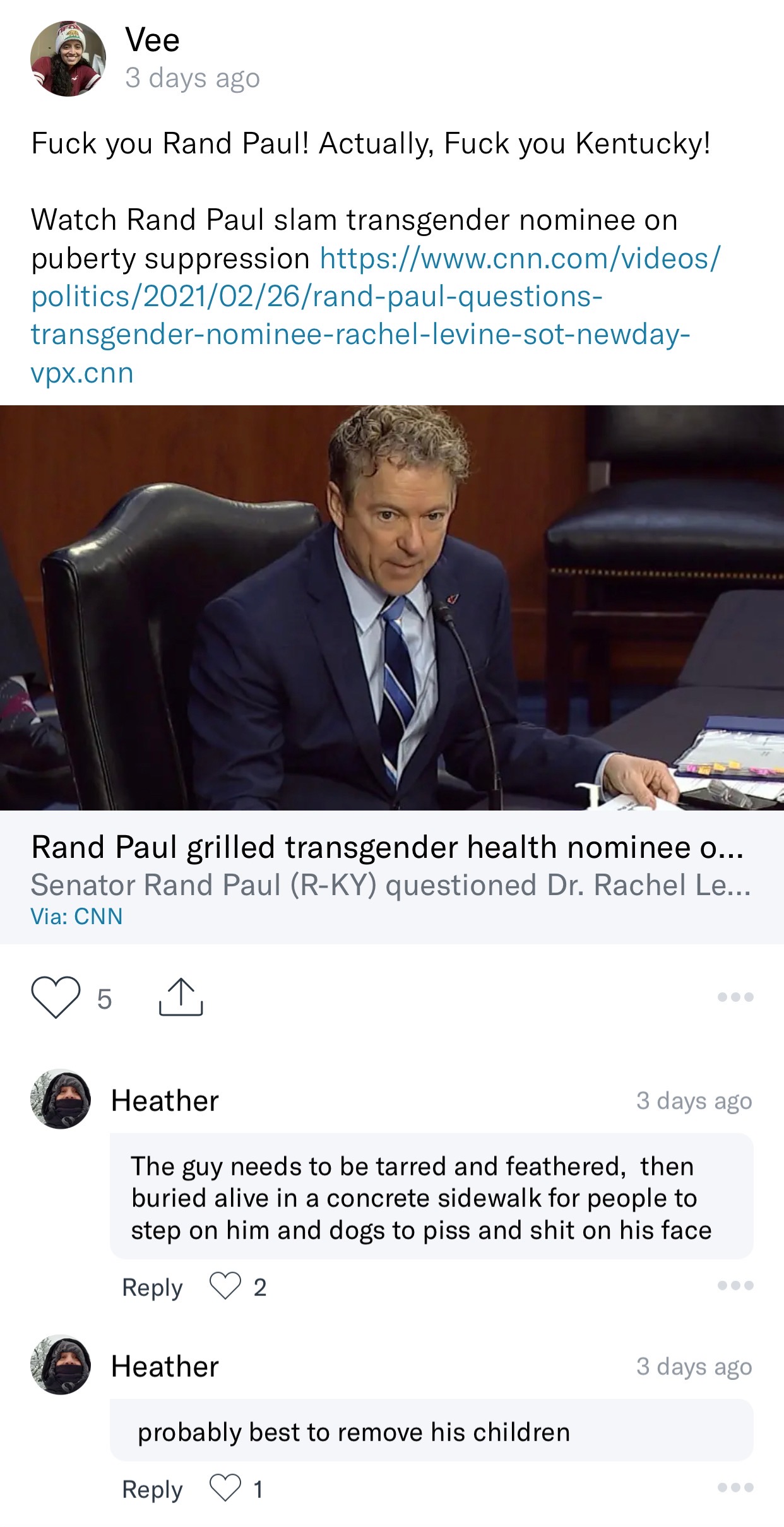Image resolution: width=784 pixels, height=1527 pixels.
Task: Reply to Heather's 'remove his children' comment
Action: [x=152, y=1489]
